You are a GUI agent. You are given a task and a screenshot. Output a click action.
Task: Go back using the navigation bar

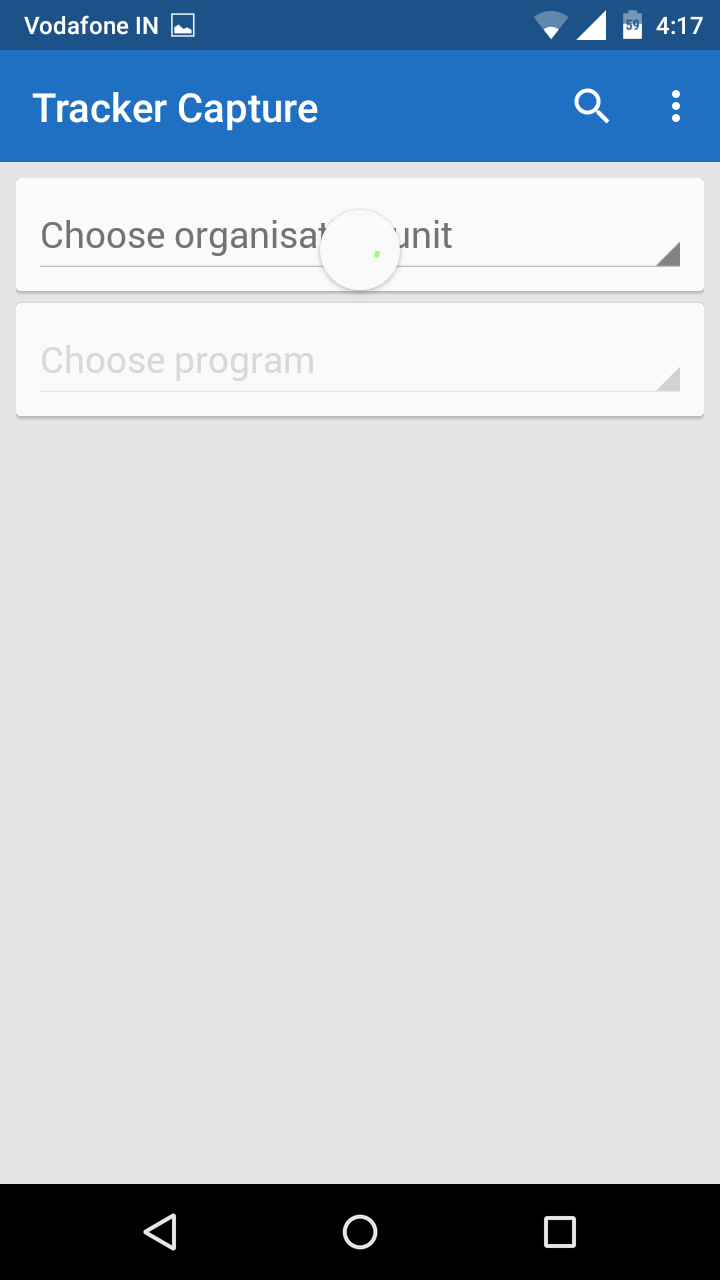160,1232
